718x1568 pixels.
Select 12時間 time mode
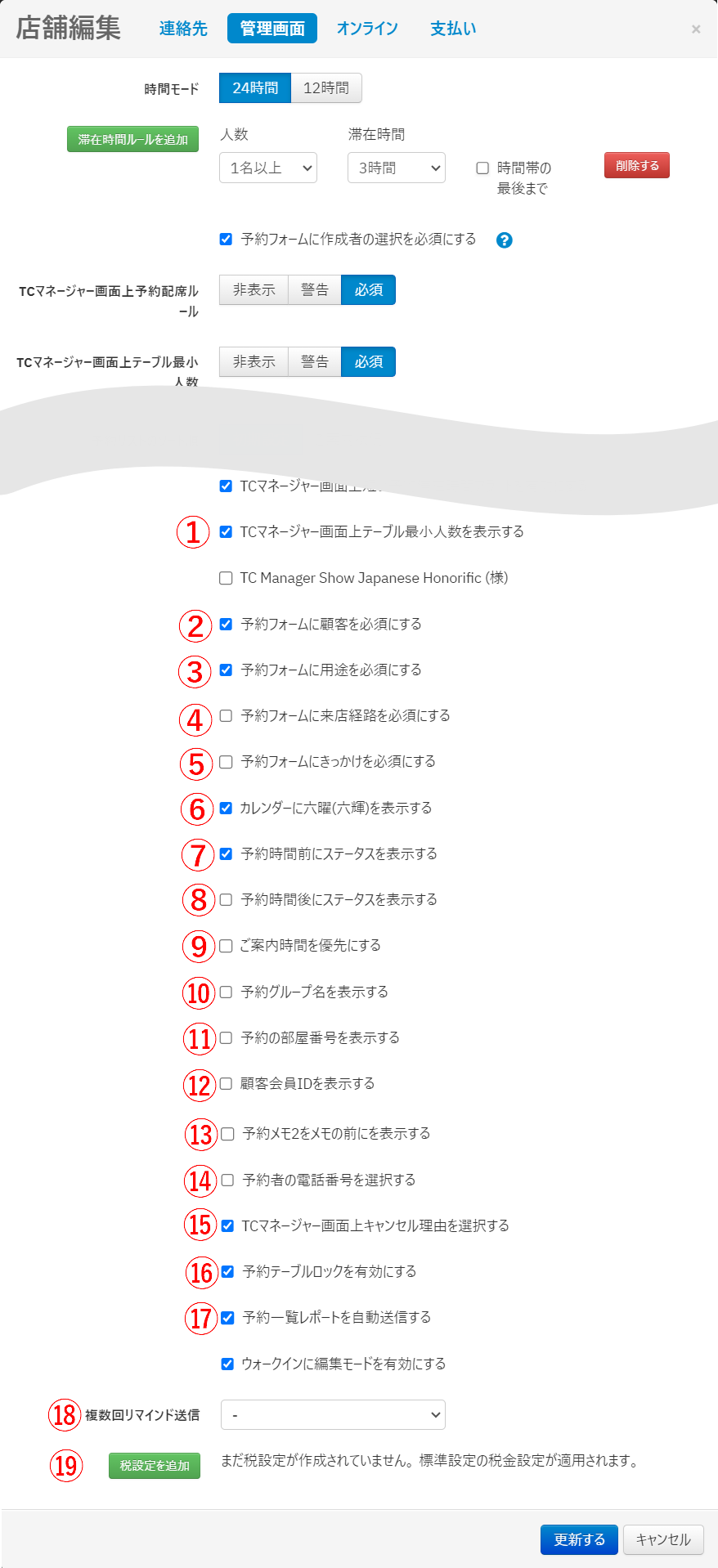tap(326, 88)
